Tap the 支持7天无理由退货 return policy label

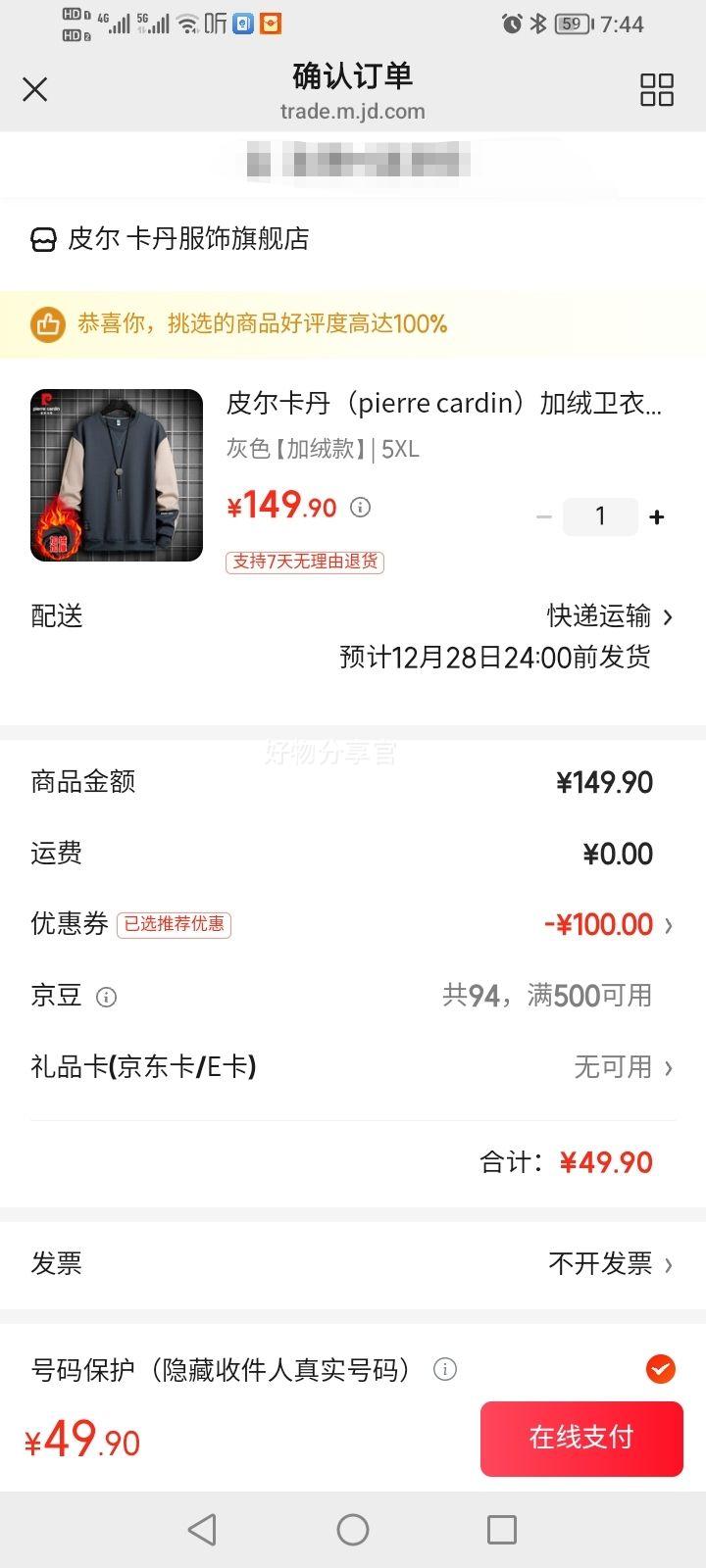[305, 562]
